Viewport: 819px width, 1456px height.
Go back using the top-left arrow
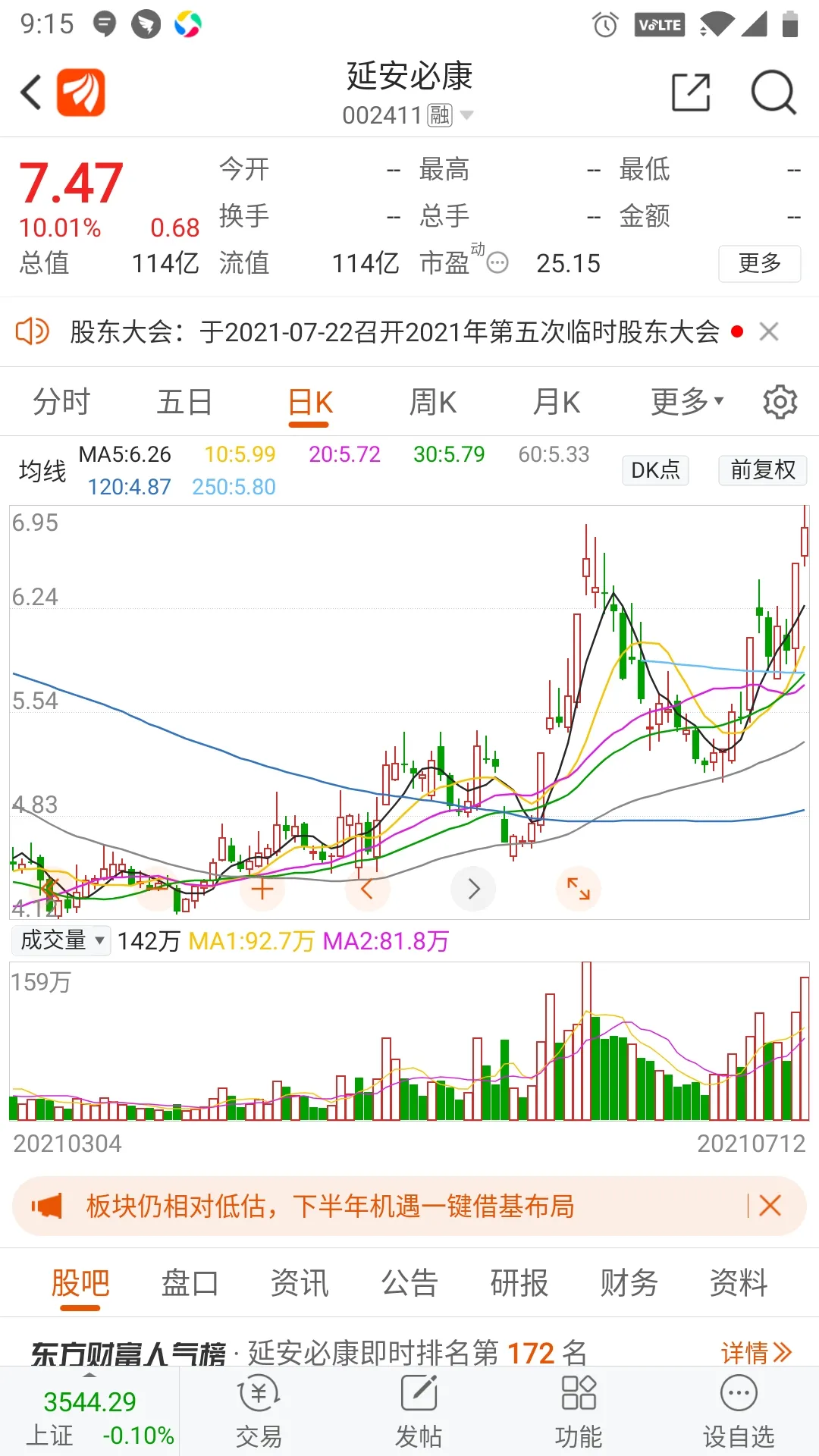click(30, 93)
